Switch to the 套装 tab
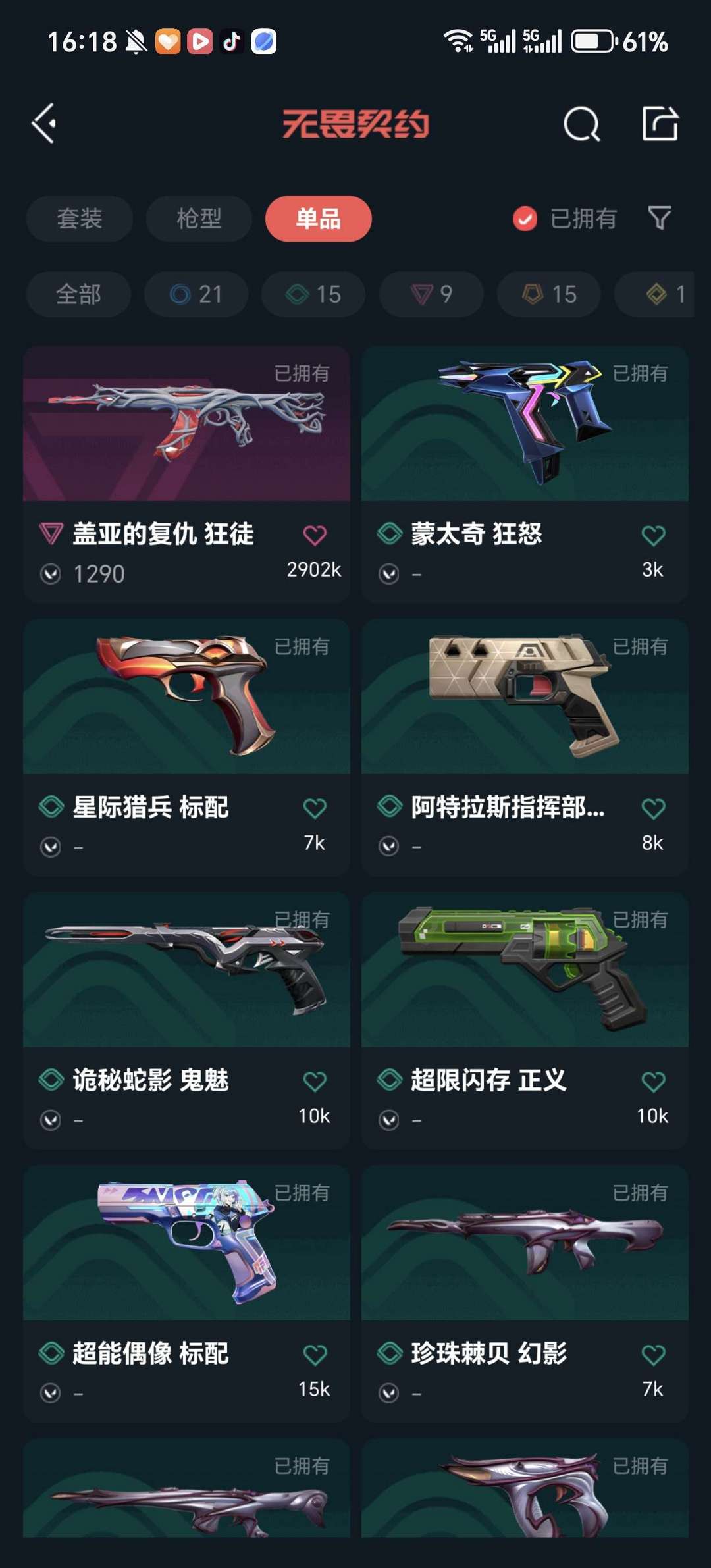The width and height of the screenshot is (711, 1568). pyautogui.click(x=79, y=219)
